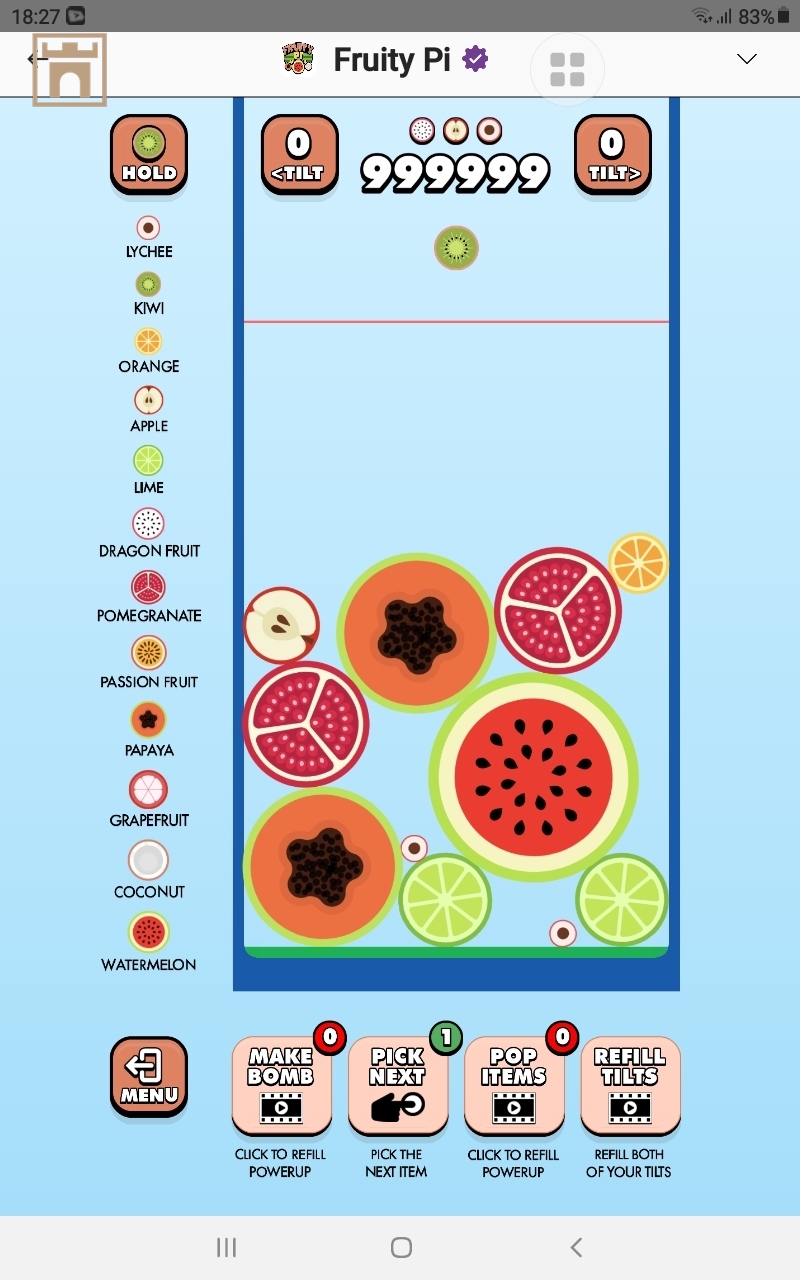
Task: Use the Pick Next powerup
Action: tap(397, 1086)
